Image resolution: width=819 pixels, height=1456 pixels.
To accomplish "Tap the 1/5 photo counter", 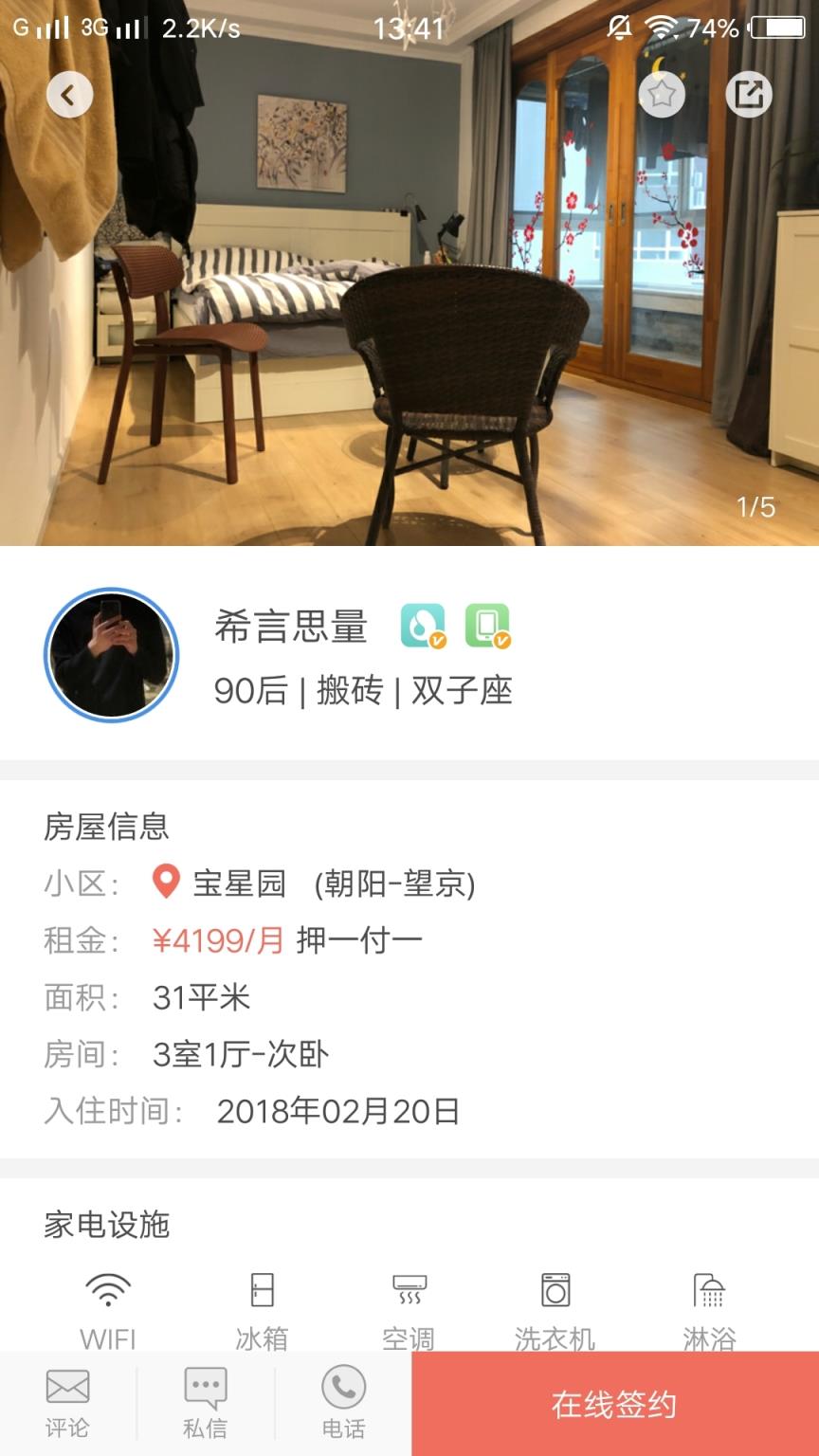I will tap(757, 506).
